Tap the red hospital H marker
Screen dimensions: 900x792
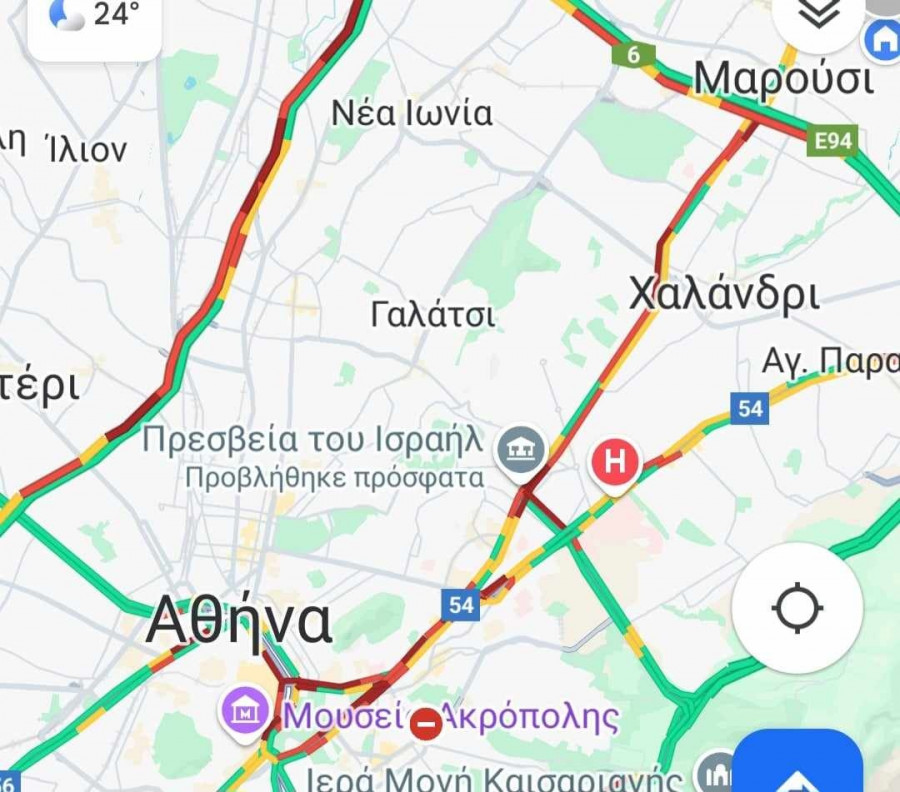point(616,462)
